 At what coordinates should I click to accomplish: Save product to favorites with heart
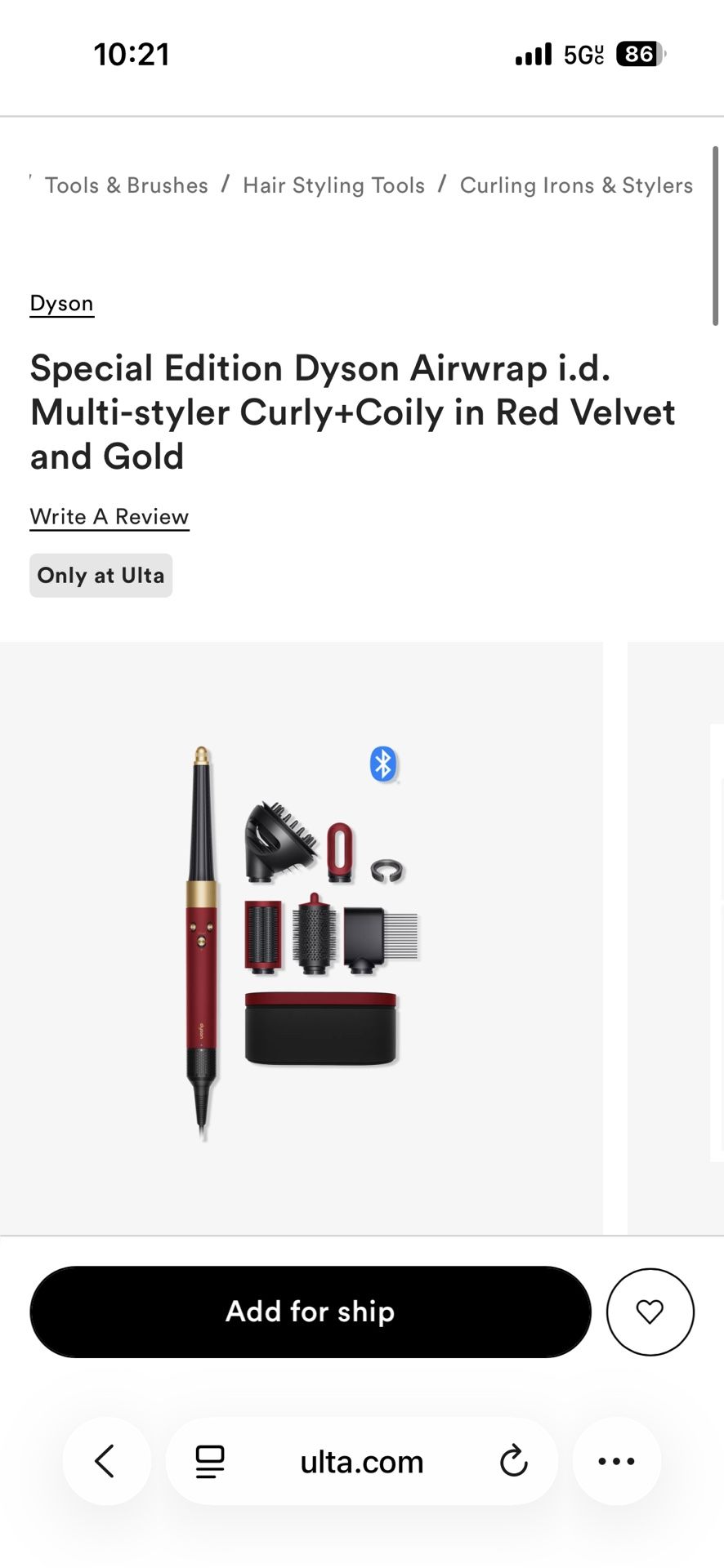(x=650, y=1312)
